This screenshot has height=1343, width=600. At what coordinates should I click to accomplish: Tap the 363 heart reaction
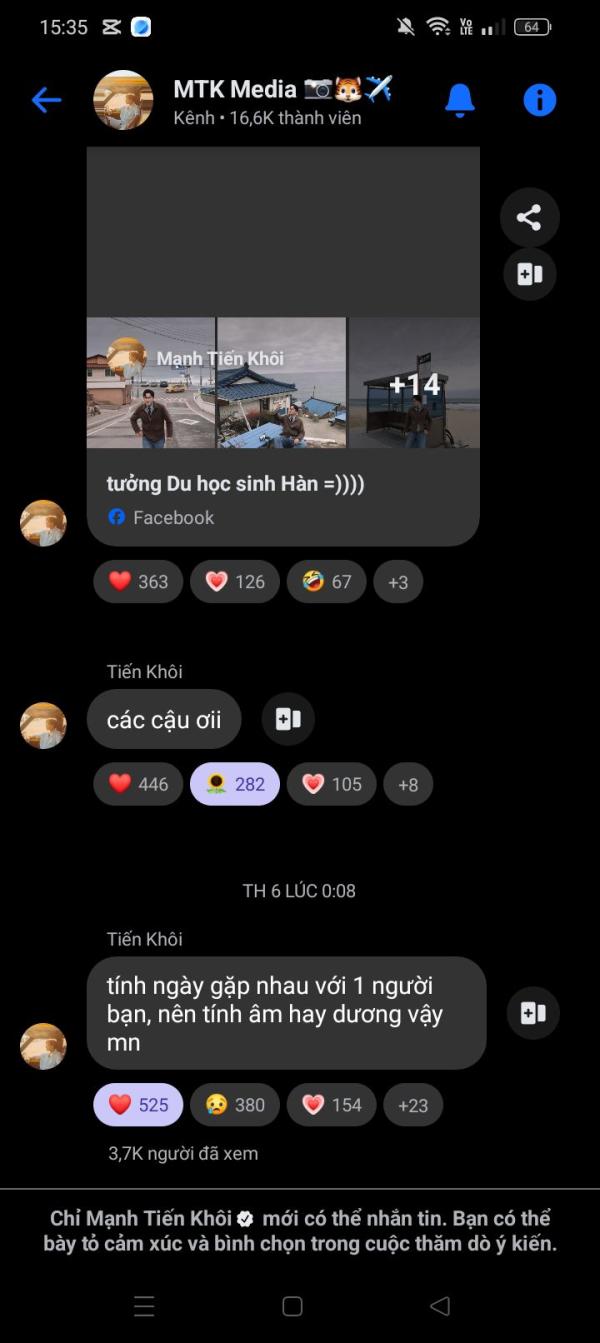[x=138, y=582]
